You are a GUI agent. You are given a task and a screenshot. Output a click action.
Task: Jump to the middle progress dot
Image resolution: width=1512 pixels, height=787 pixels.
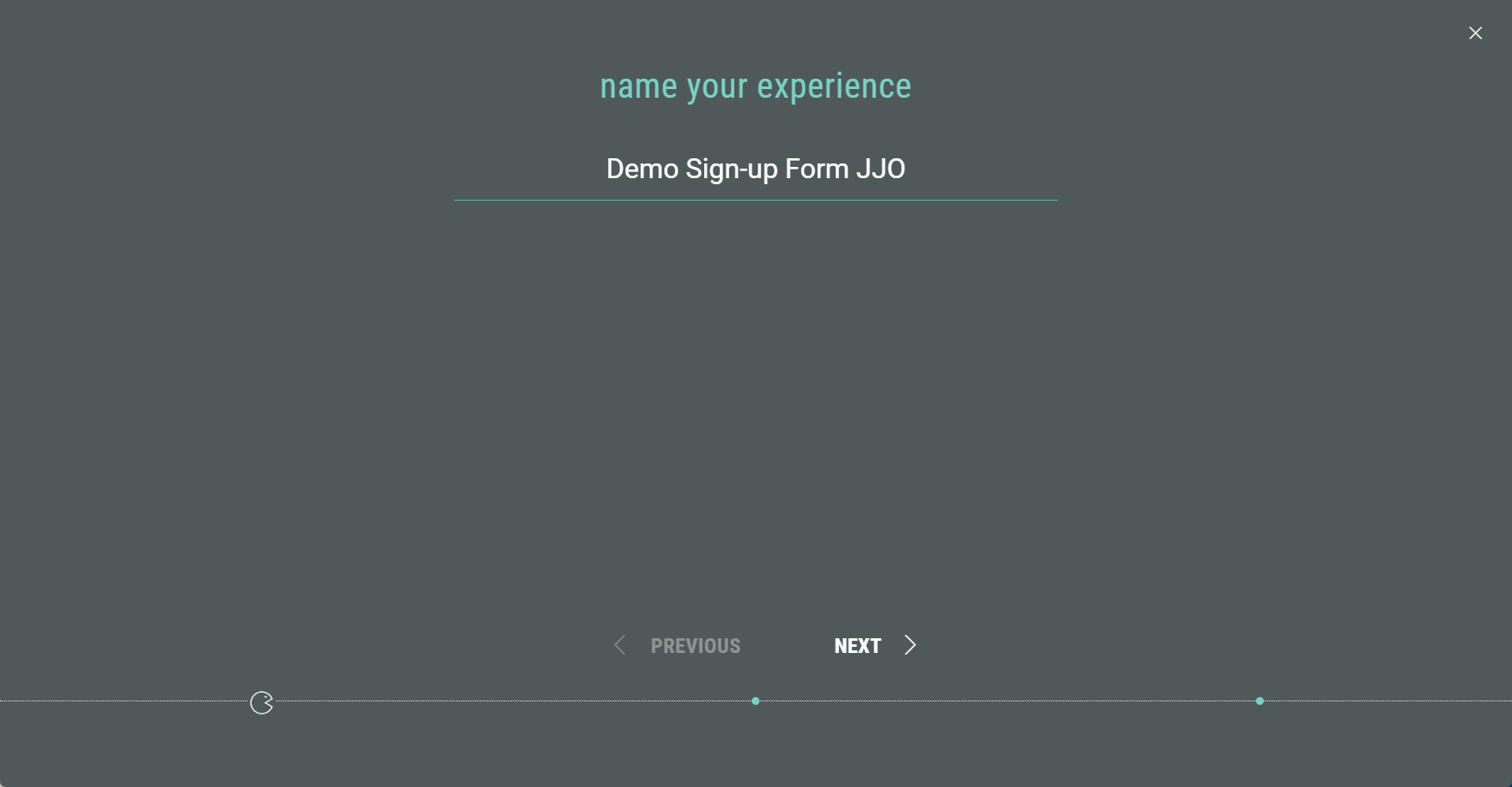[755, 701]
